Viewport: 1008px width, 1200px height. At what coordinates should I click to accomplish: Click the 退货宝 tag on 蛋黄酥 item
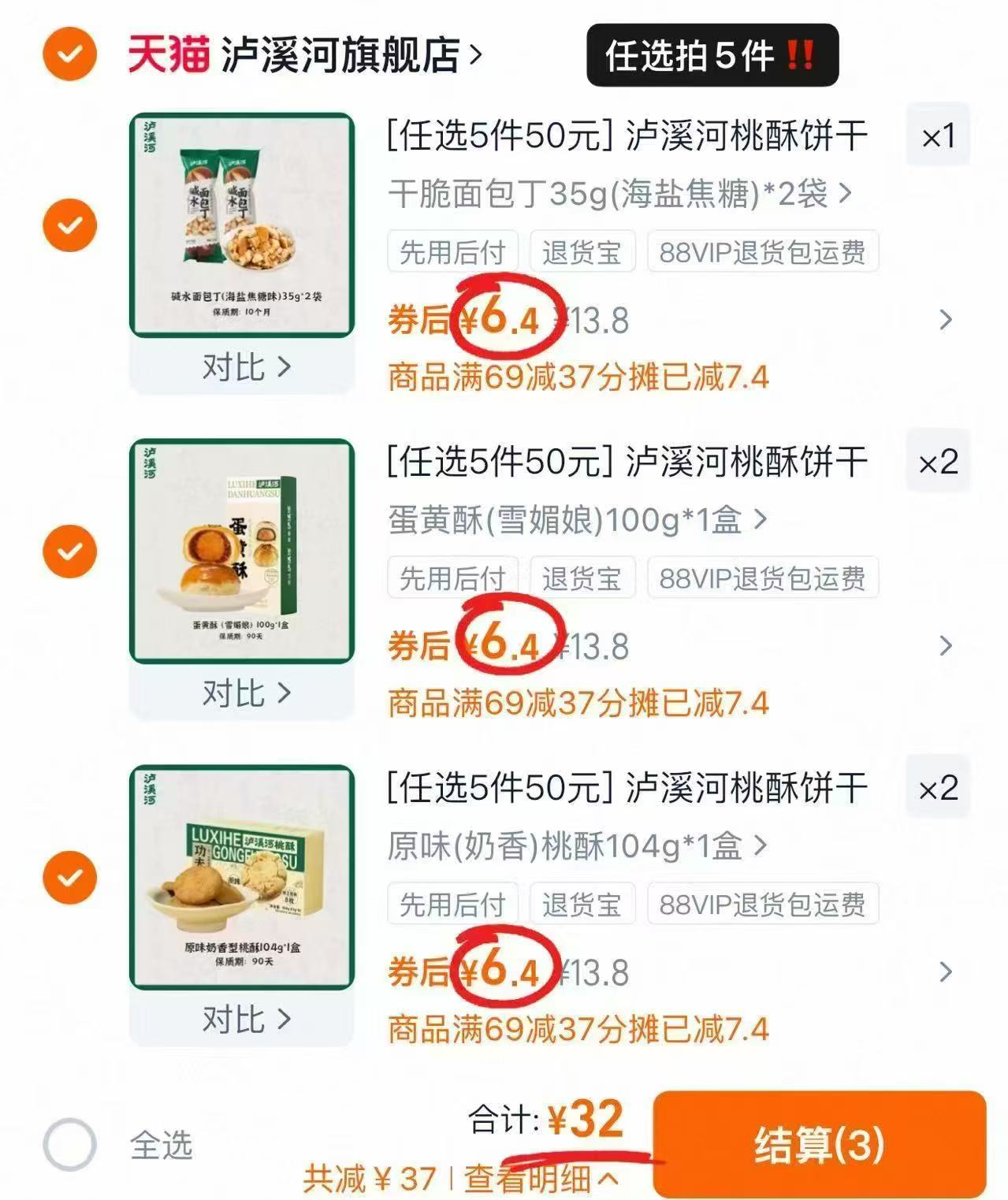(x=583, y=577)
